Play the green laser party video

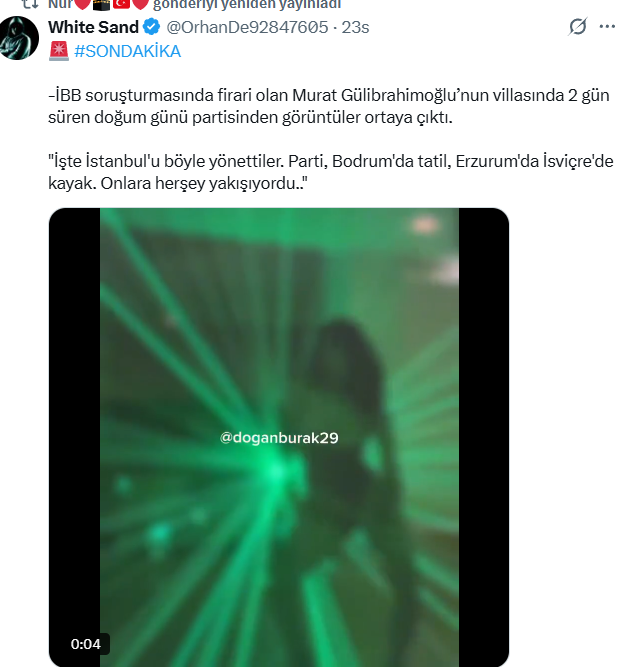(279, 437)
